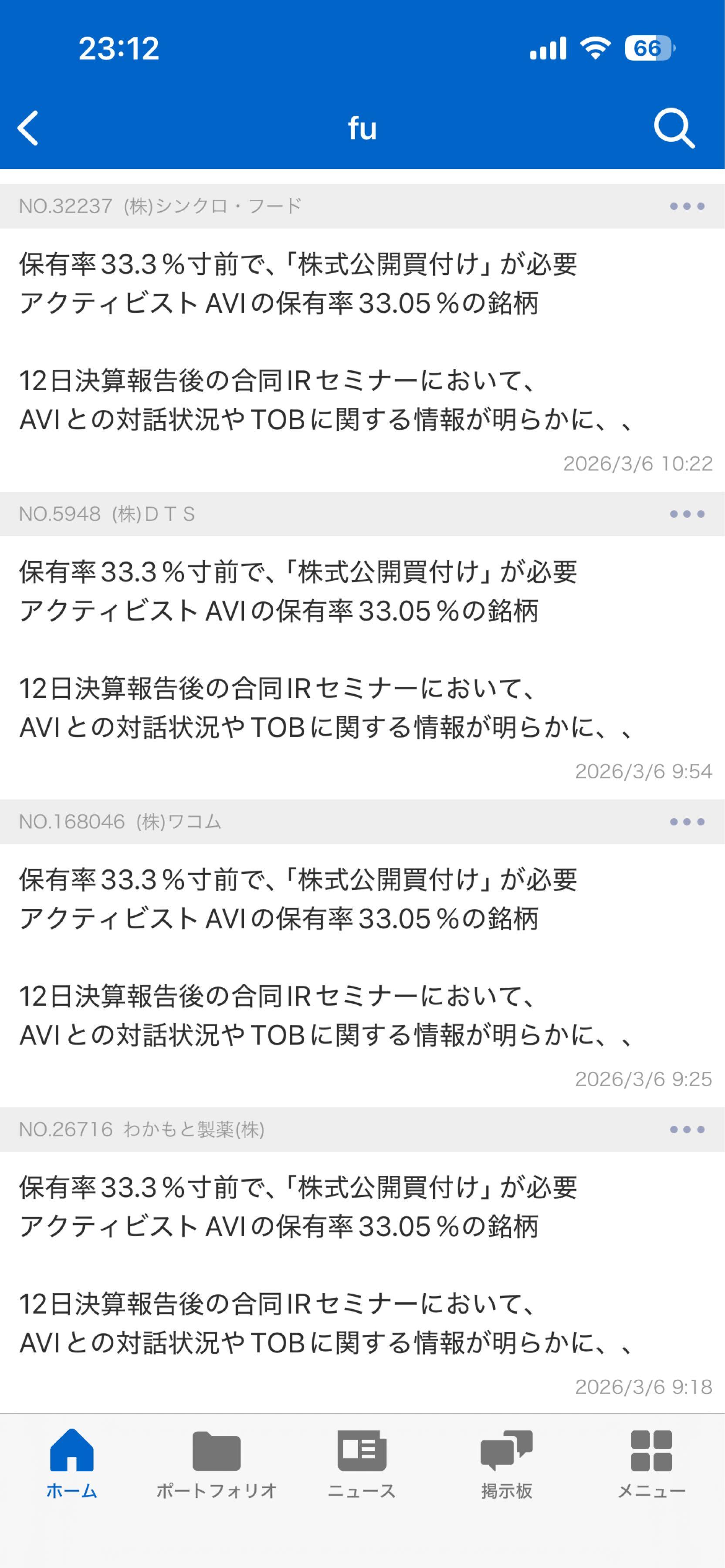Viewport: 725px width, 1568px height.
Task: Go back using the back arrow
Action: coord(27,128)
